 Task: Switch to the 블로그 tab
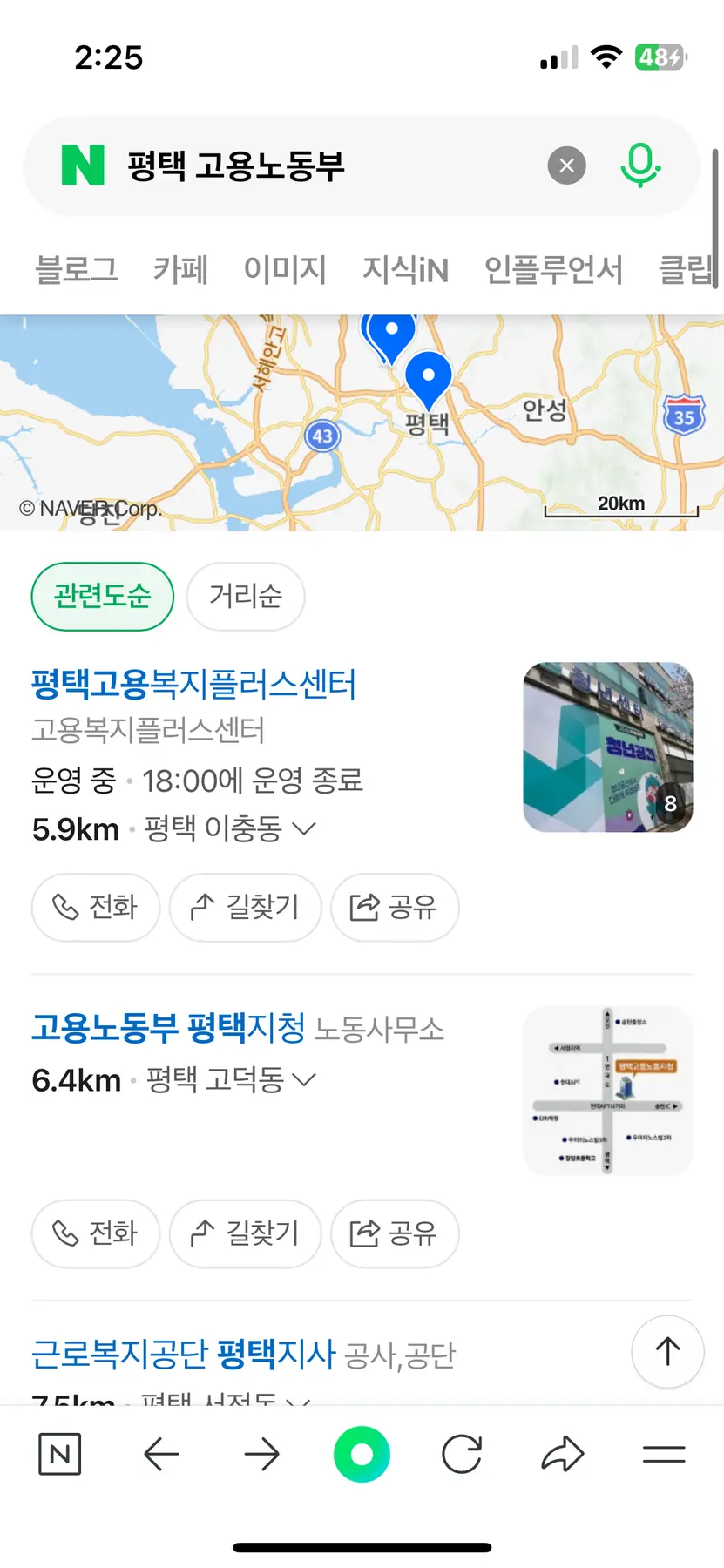[x=77, y=269]
